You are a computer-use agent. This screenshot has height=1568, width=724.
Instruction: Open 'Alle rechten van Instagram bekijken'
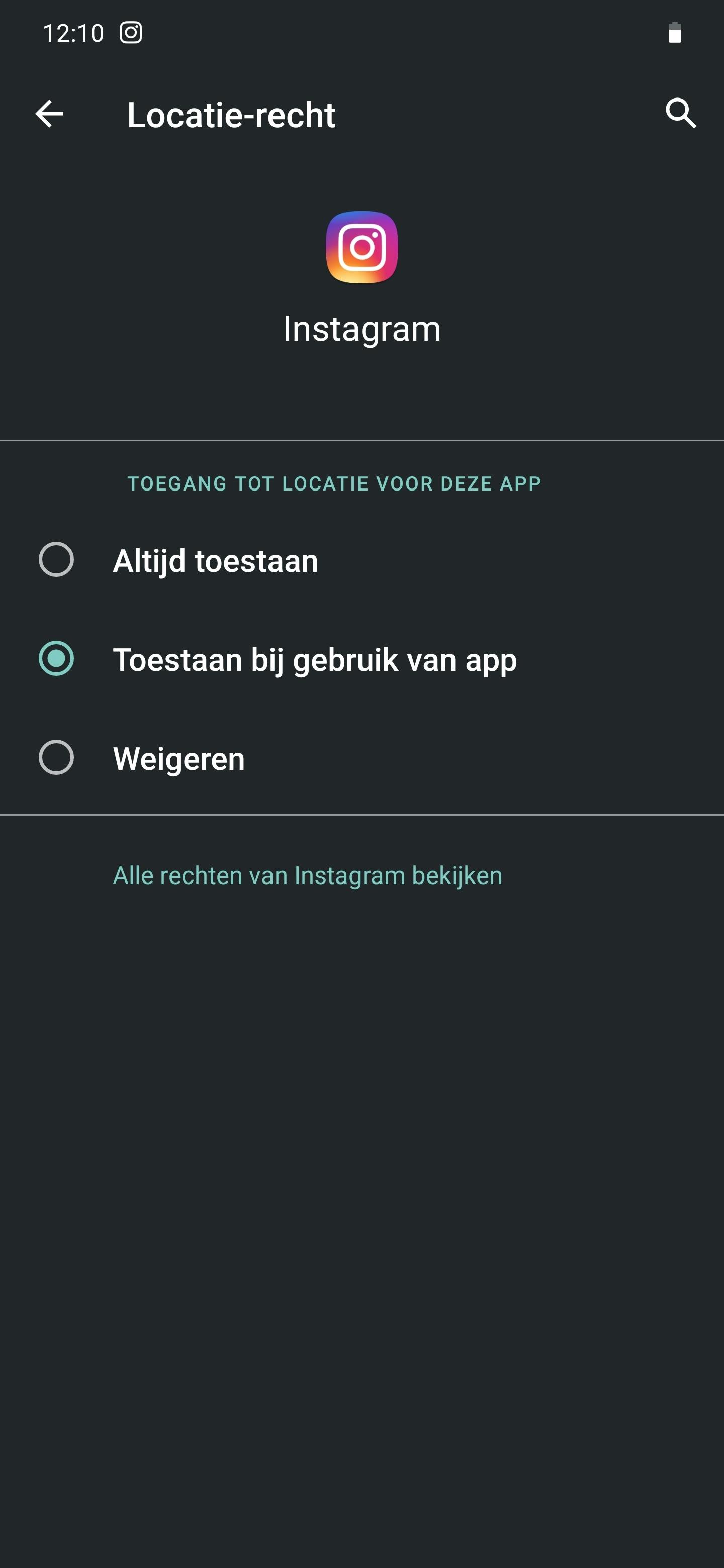point(308,875)
